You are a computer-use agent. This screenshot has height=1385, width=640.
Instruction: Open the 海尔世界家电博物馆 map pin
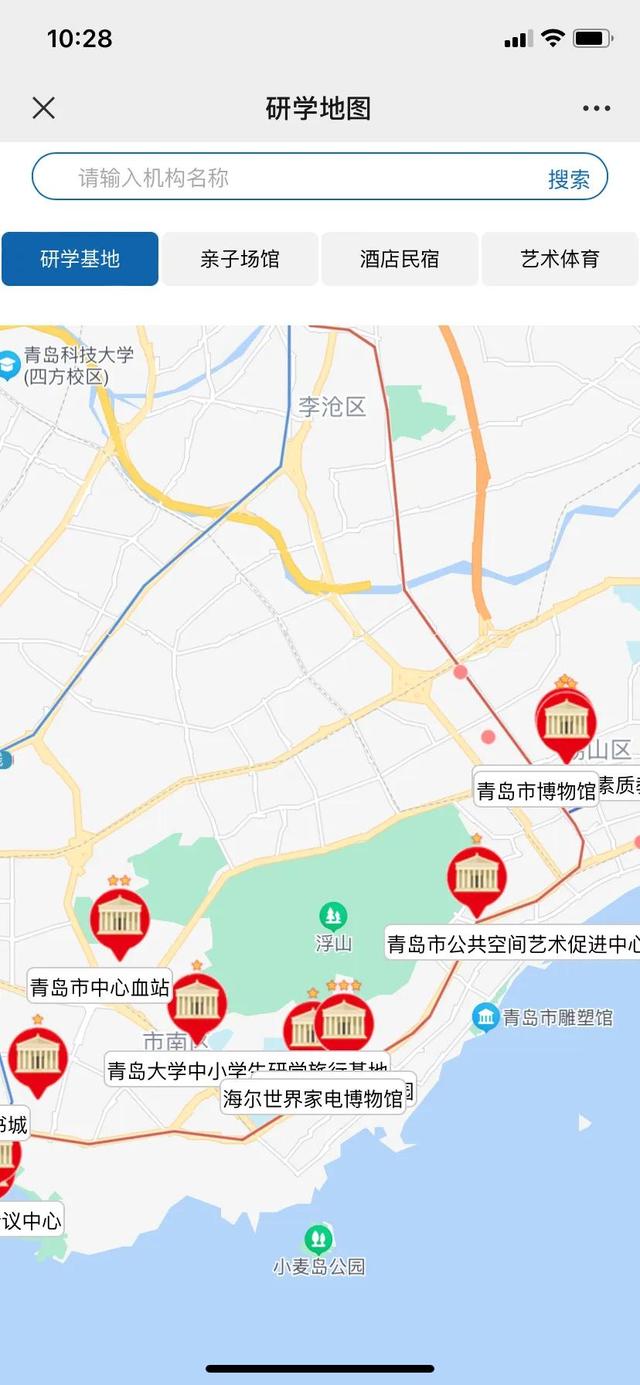click(345, 1022)
